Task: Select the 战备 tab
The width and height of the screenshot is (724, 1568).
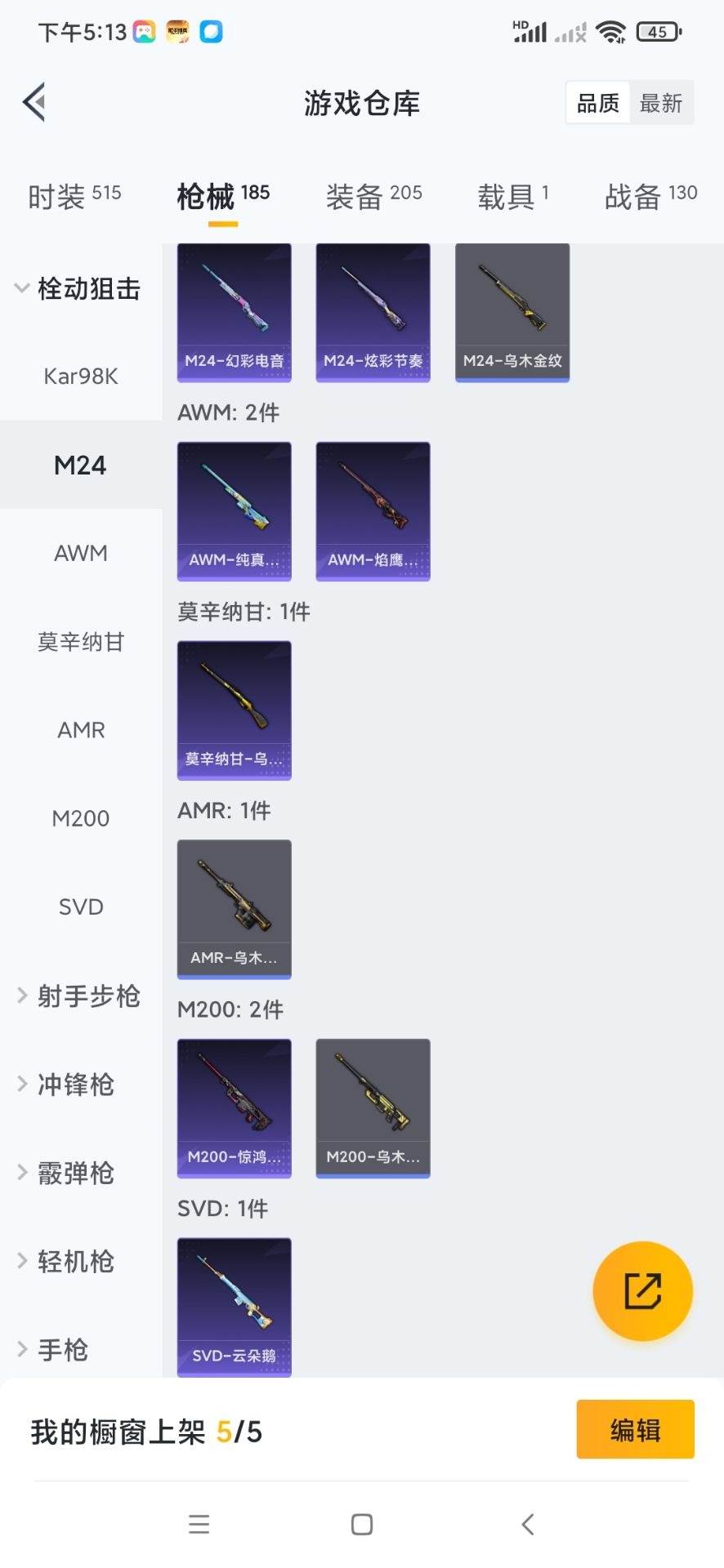Action: 650,196
